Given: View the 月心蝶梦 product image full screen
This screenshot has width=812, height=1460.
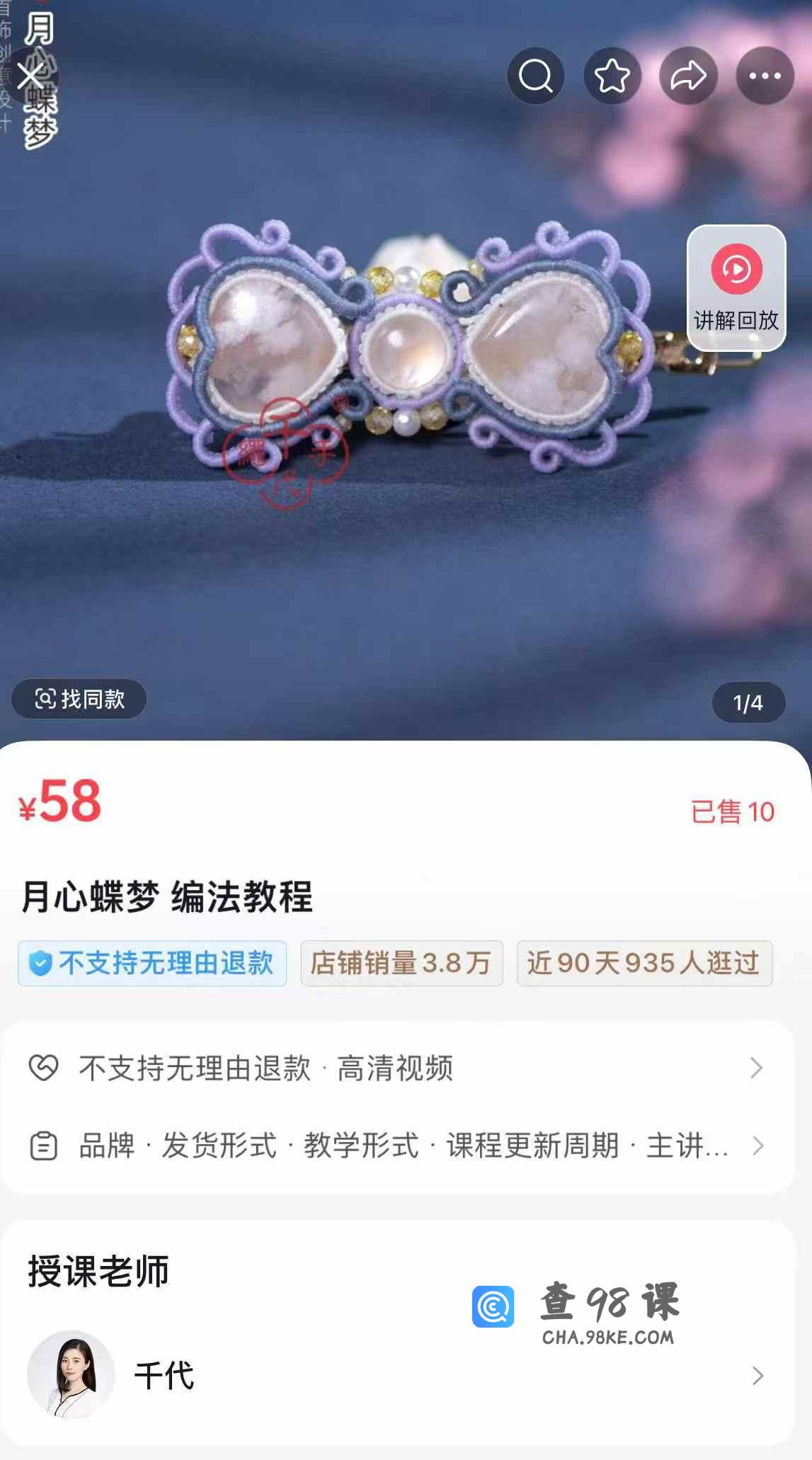Looking at the screenshot, I should coord(406,368).
